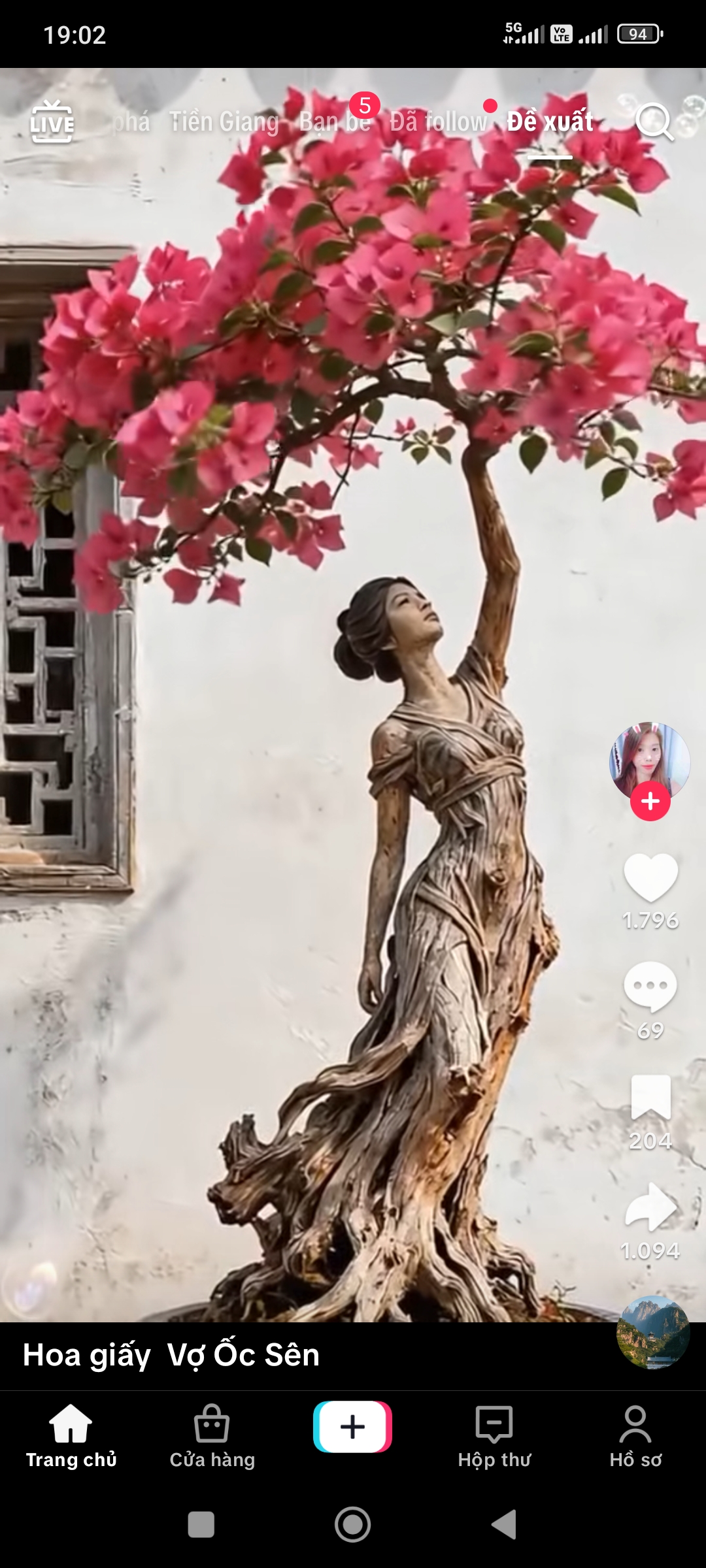Screen dimensions: 706x1568
Task: Switch to the Tiền Giang feed tab
Action: point(224,122)
